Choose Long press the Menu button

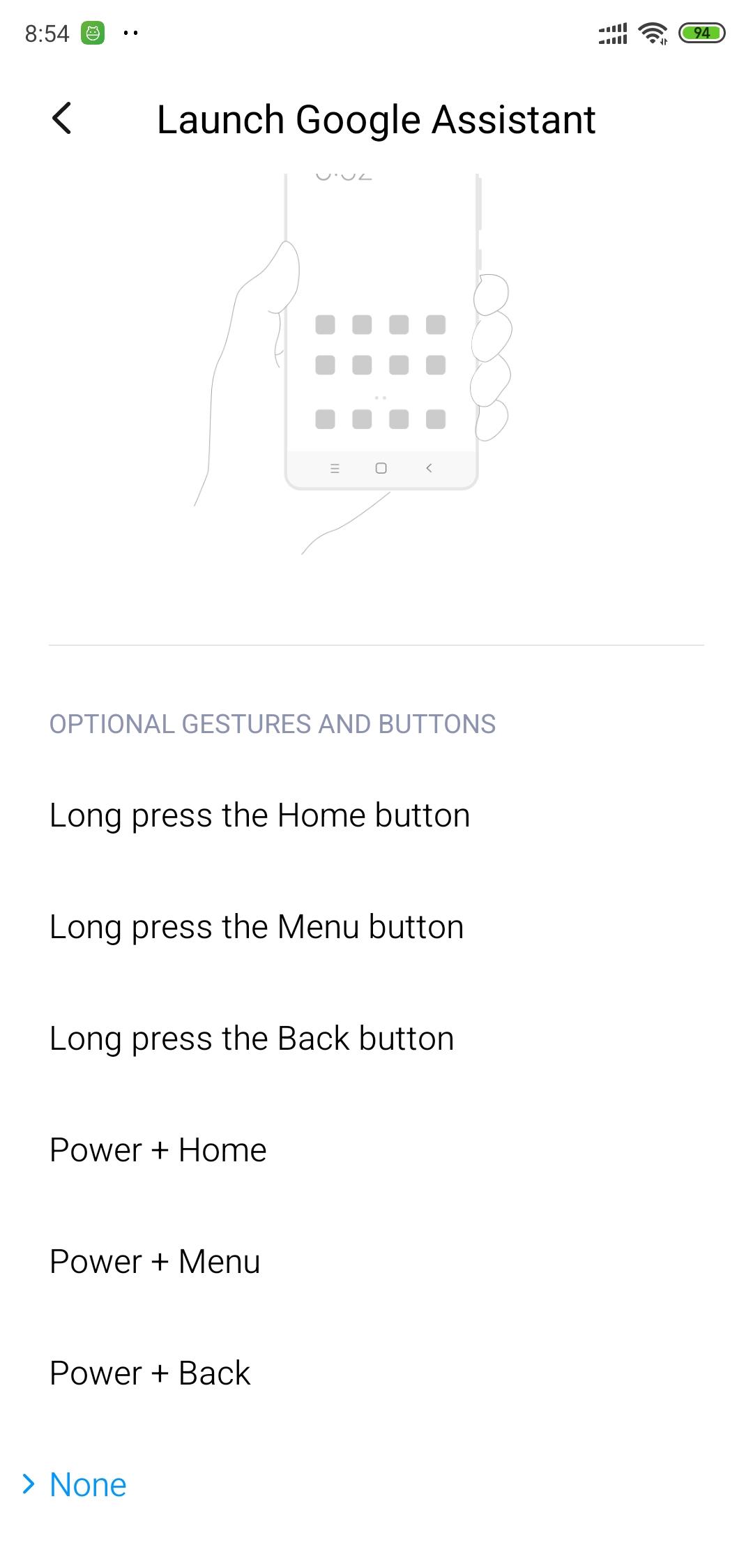[376, 927]
